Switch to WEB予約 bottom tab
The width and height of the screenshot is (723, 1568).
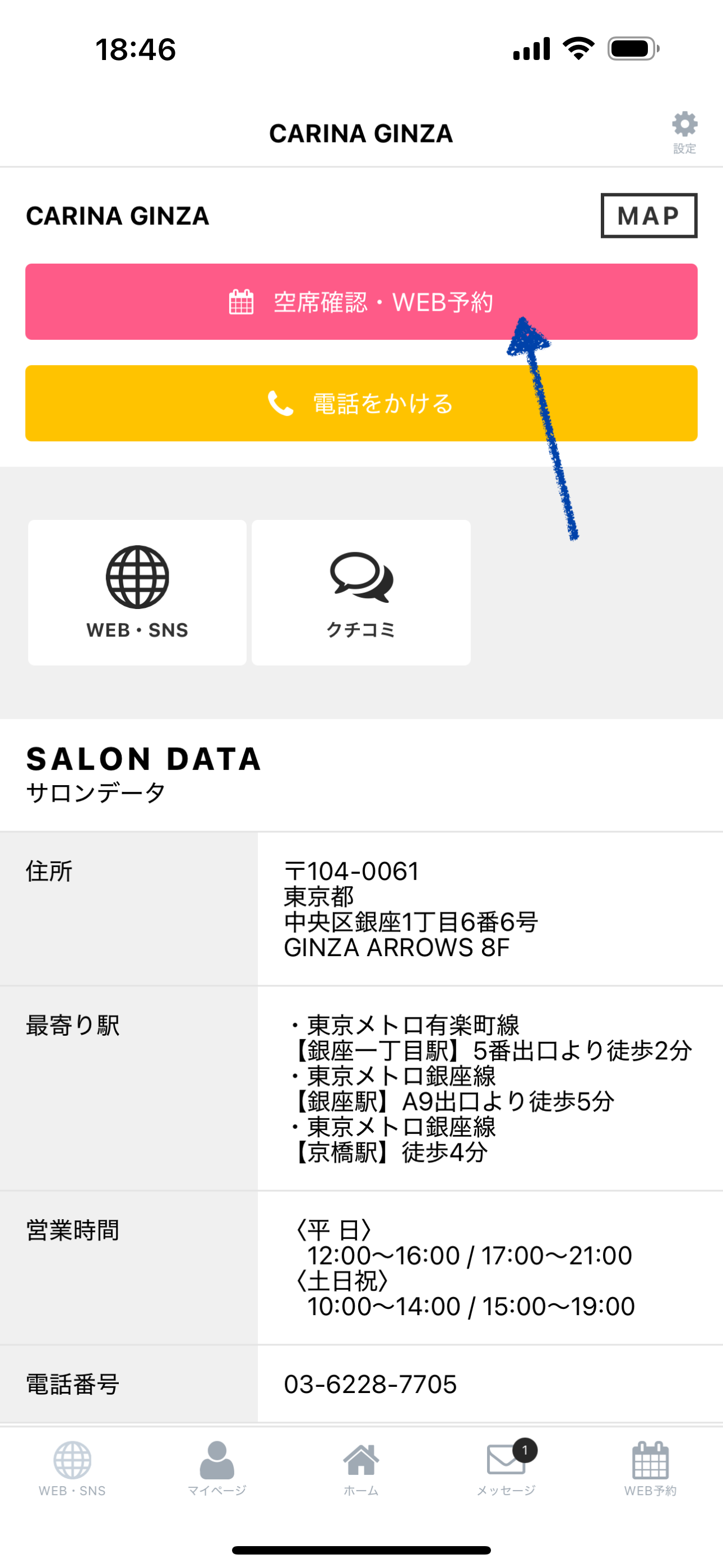(650, 1468)
